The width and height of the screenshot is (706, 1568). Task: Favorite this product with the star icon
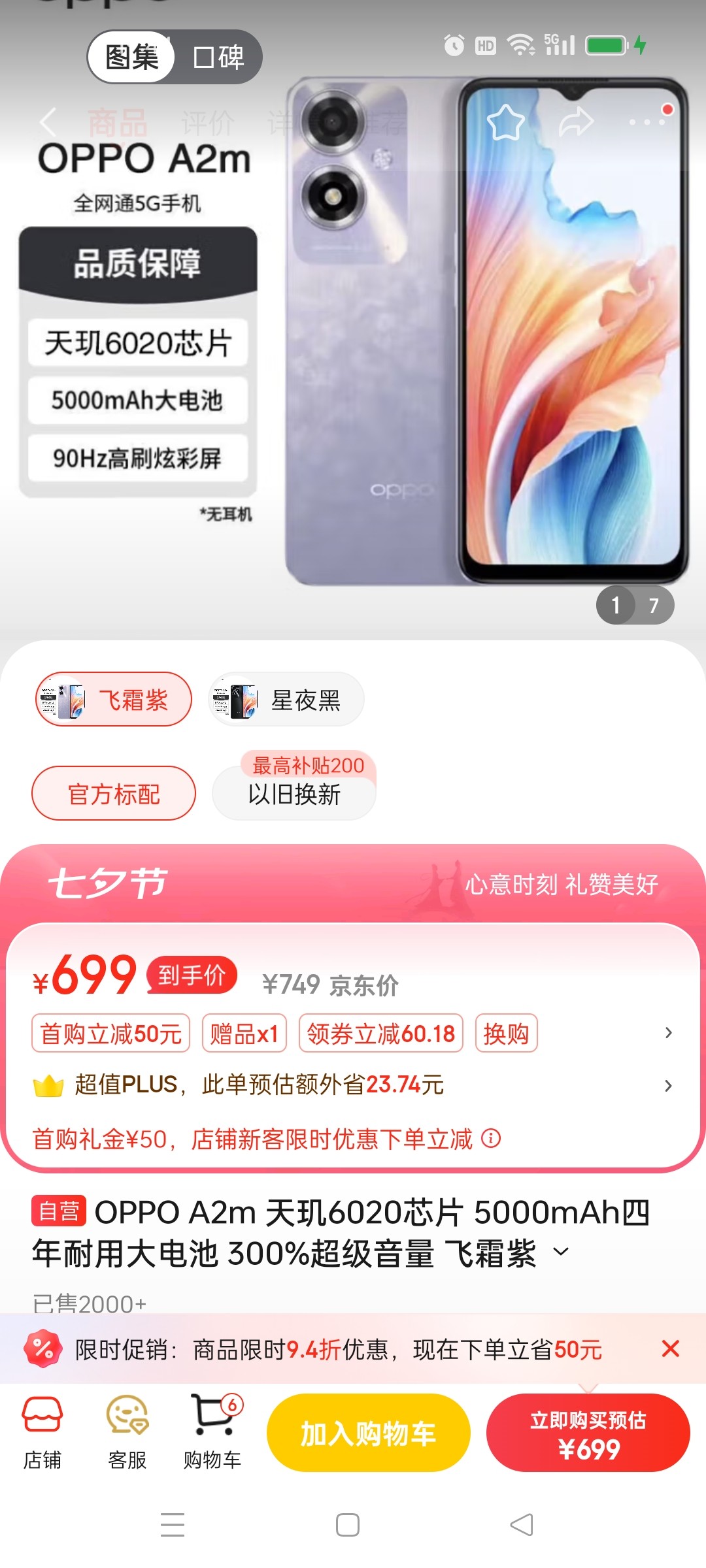505,122
